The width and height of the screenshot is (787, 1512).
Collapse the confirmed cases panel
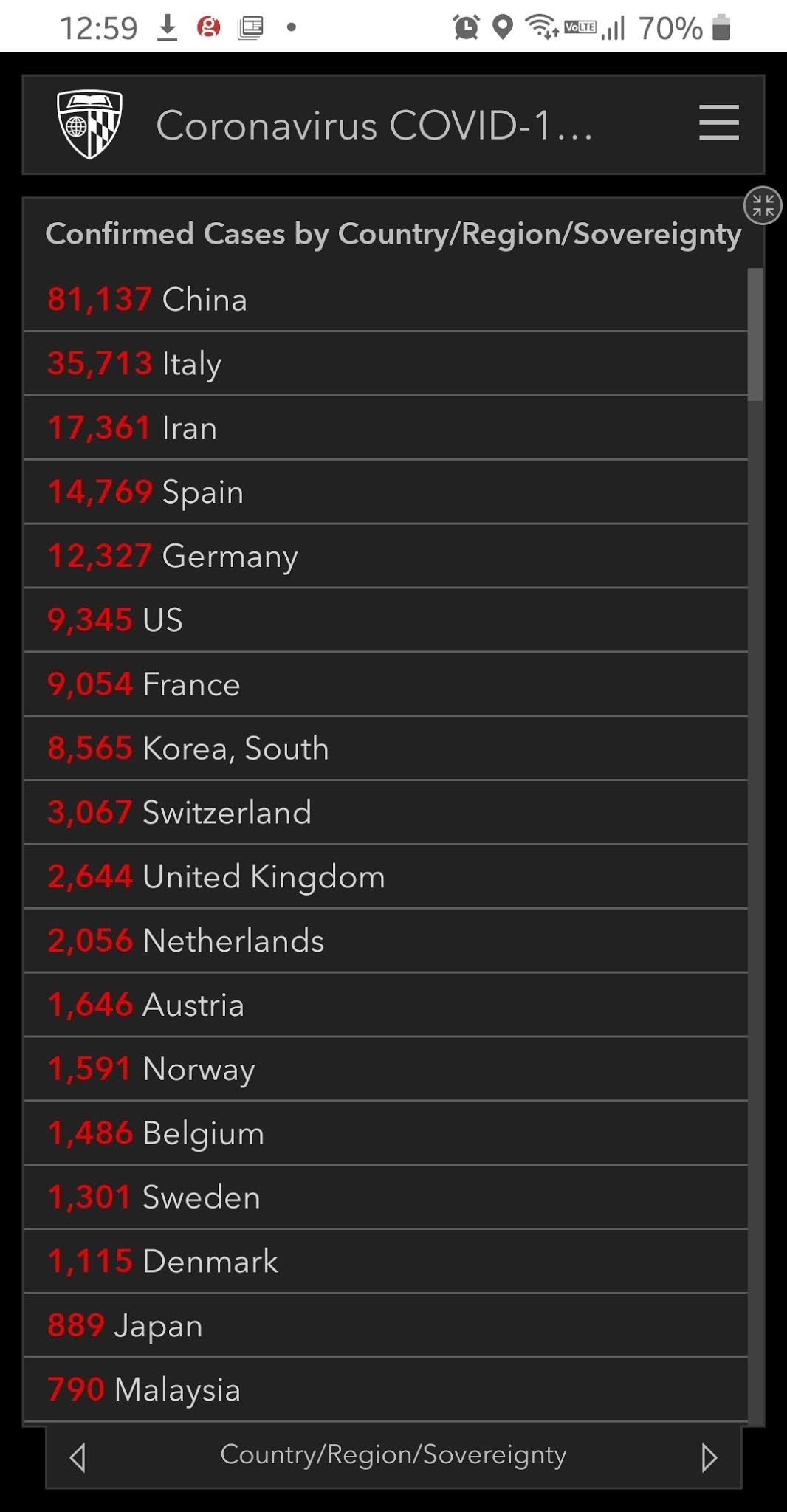point(763,205)
